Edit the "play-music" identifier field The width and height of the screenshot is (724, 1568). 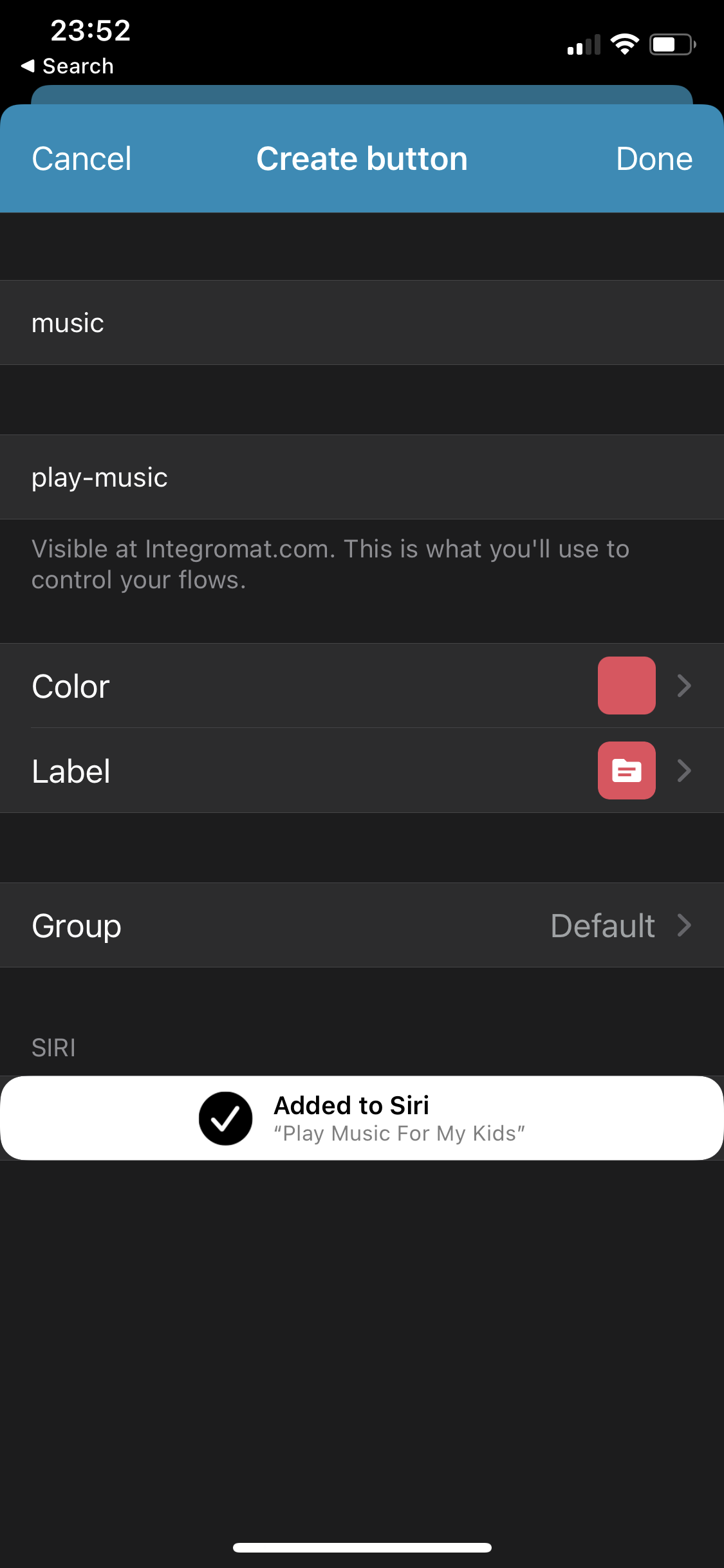point(360,477)
